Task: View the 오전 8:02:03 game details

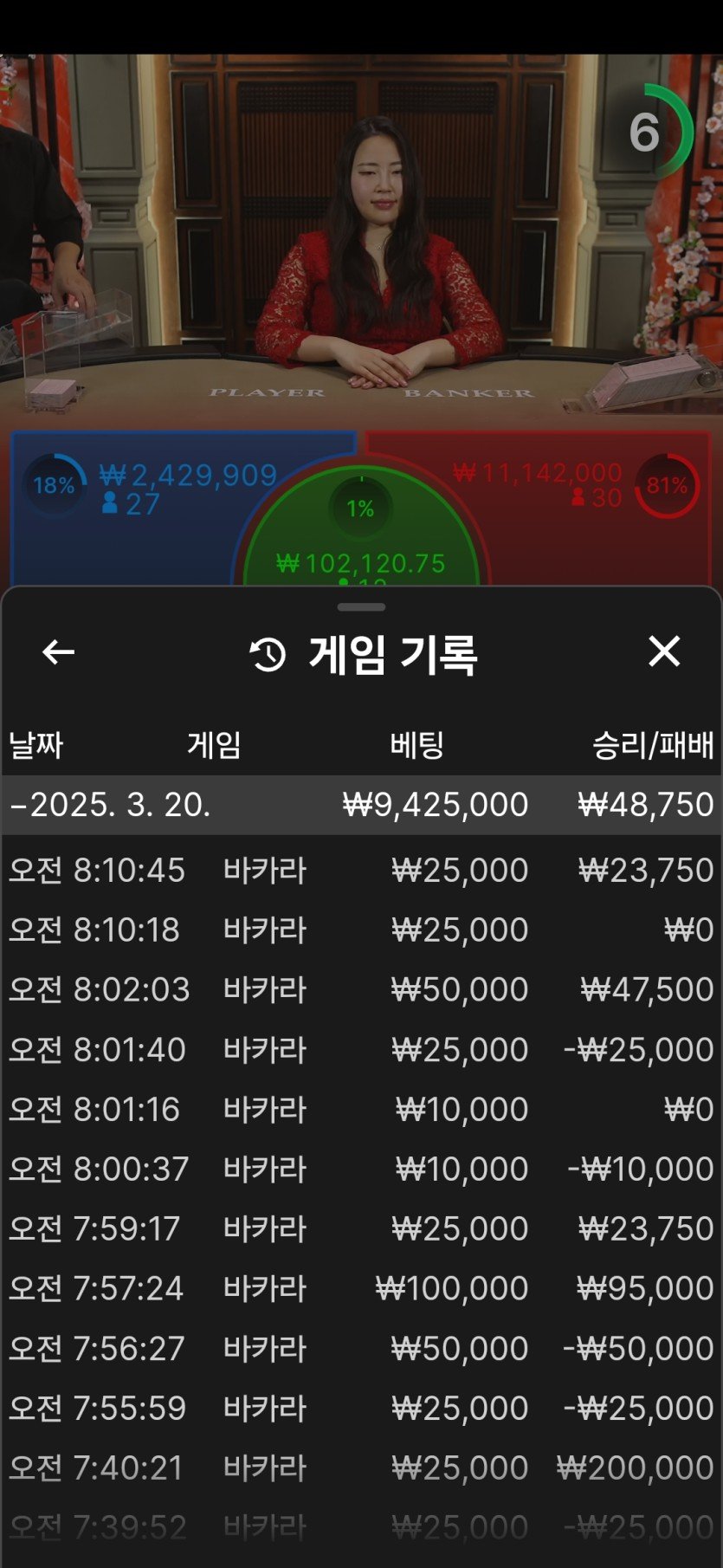Action: (361, 989)
